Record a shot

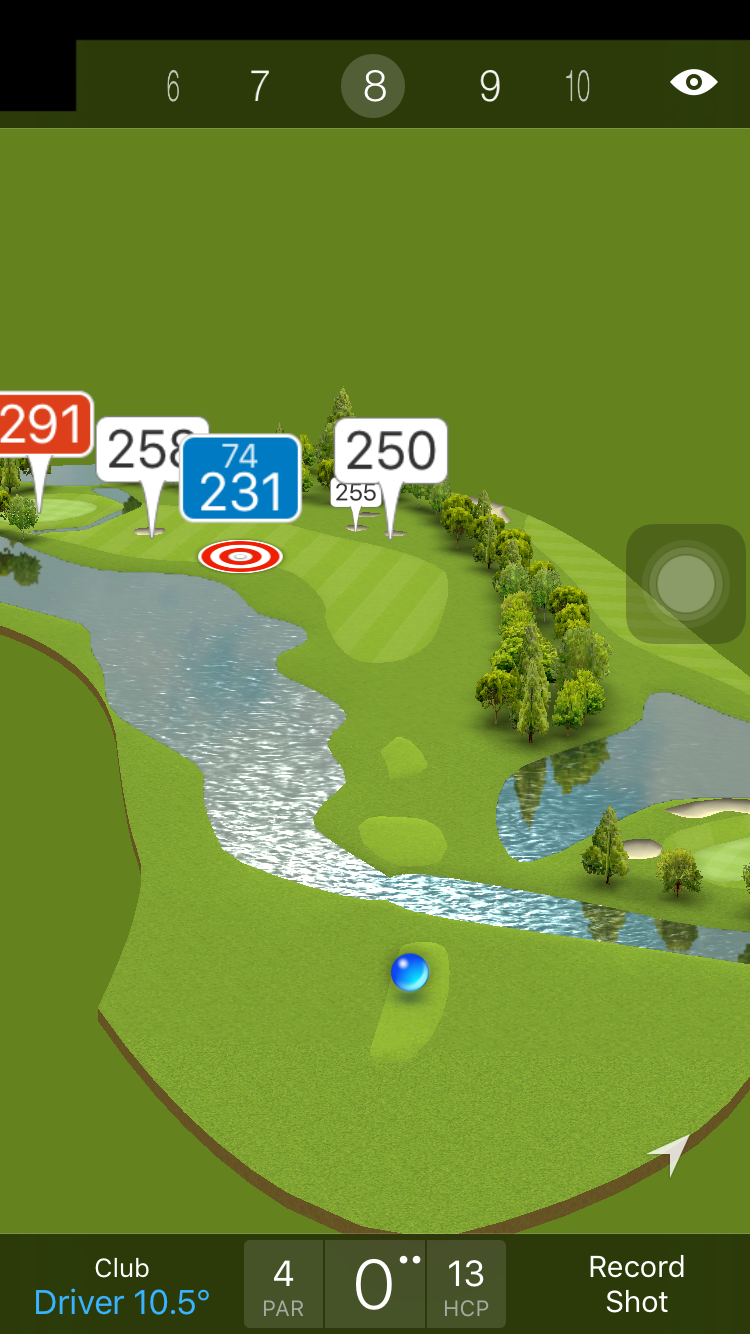pos(636,1284)
